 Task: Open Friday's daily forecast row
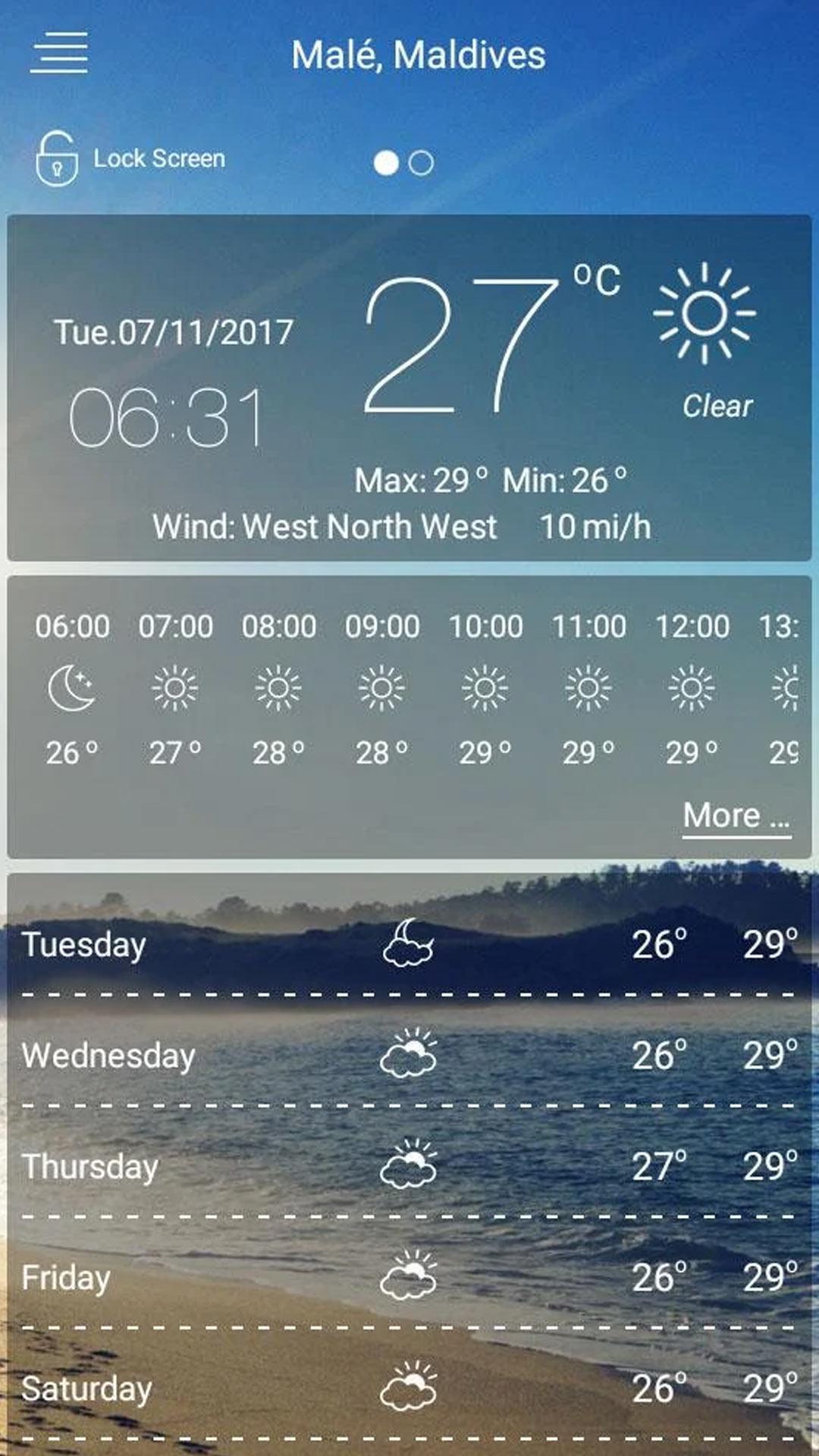tap(409, 1278)
